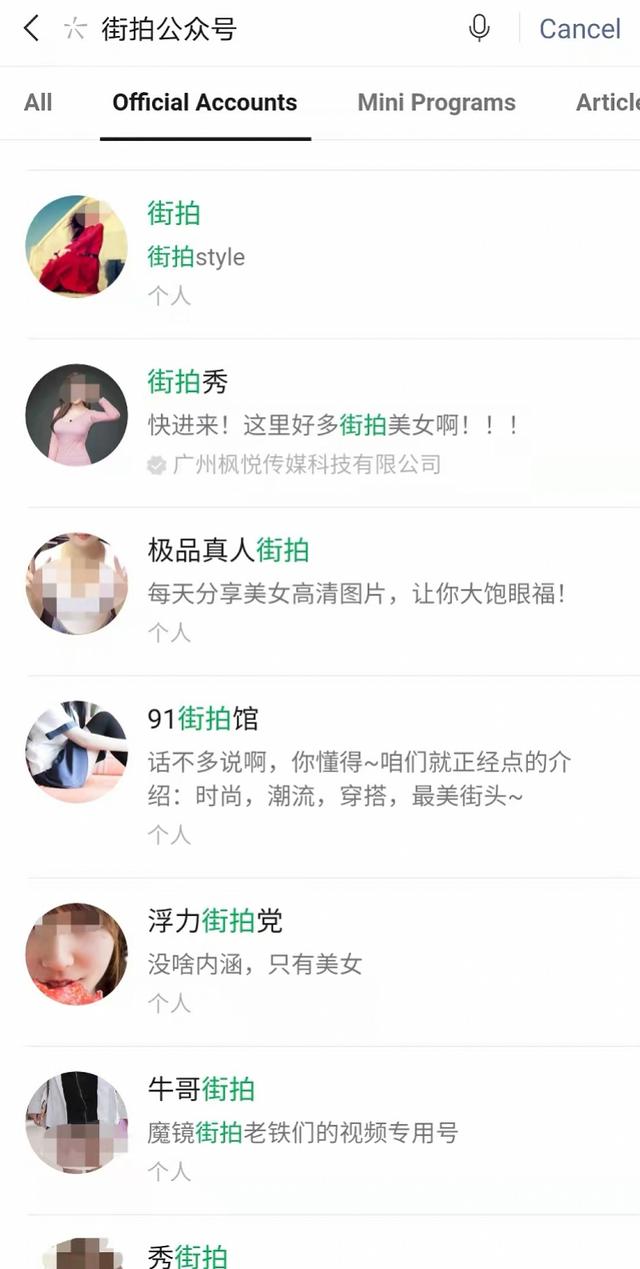Go back using the top-left arrow
The image size is (640, 1269).
point(31,29)
